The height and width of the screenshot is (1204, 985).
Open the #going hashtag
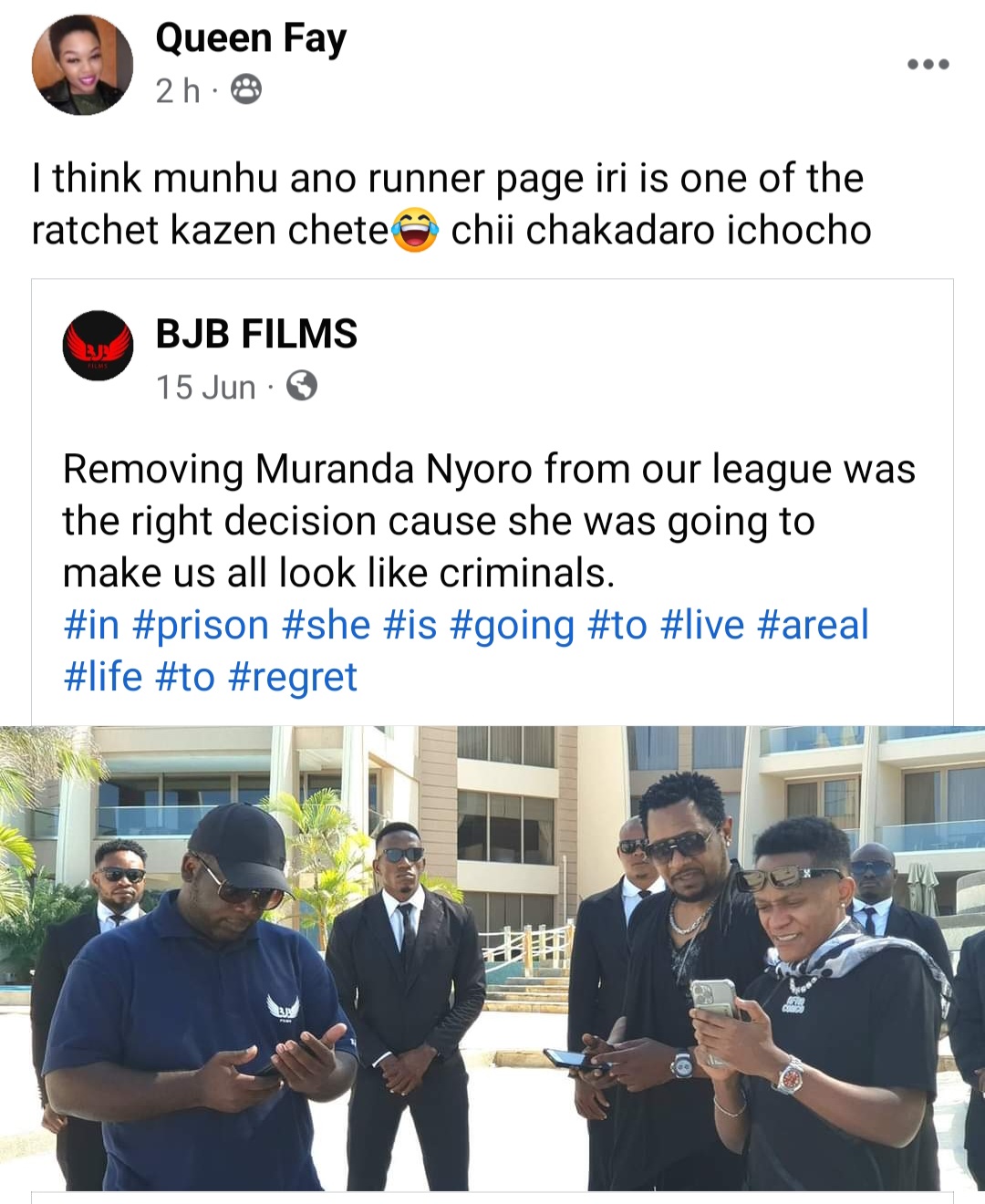pyautogui.click(x=512, y=626)
